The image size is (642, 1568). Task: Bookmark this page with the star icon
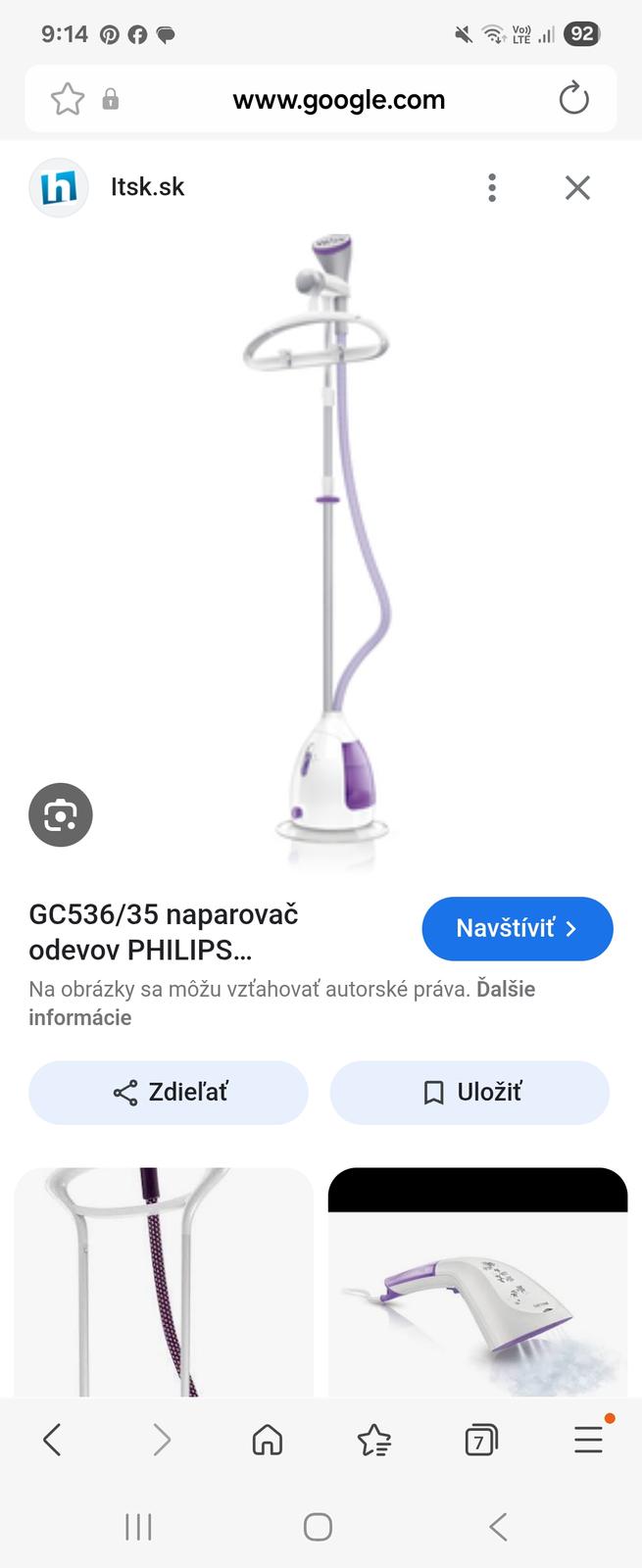(x=68, y=99)
